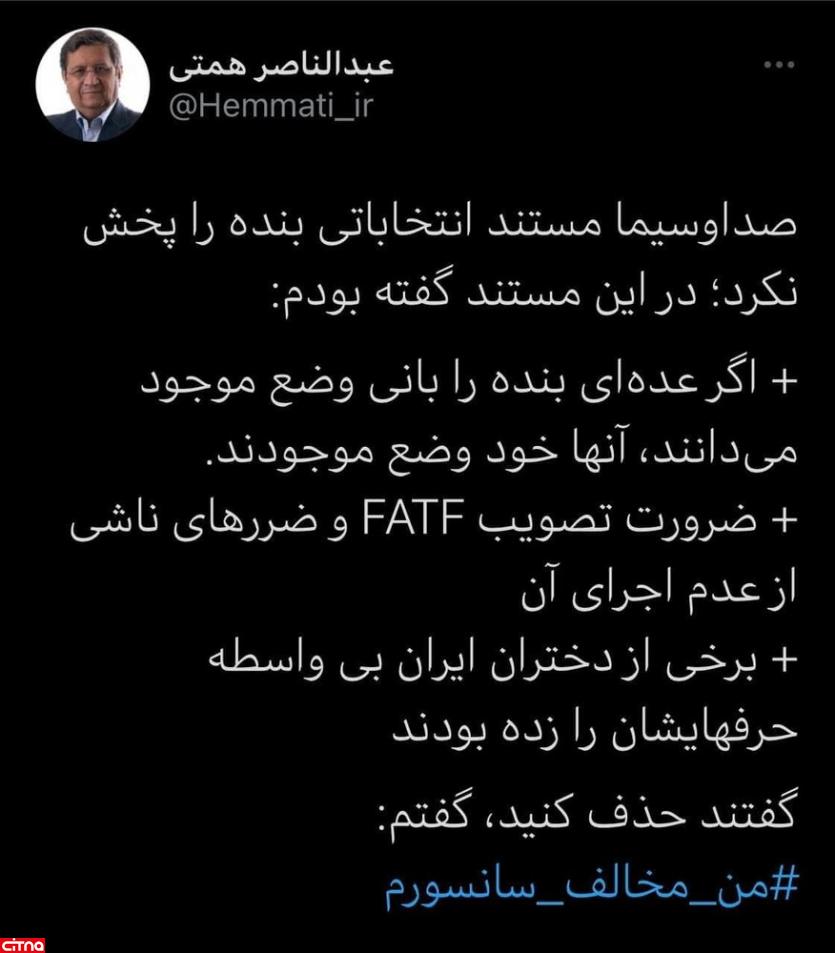Viewport: 835px width, 953px height.
Task: Open the tweet's three-dot overflow menu
Action: (x=779, y=64)
